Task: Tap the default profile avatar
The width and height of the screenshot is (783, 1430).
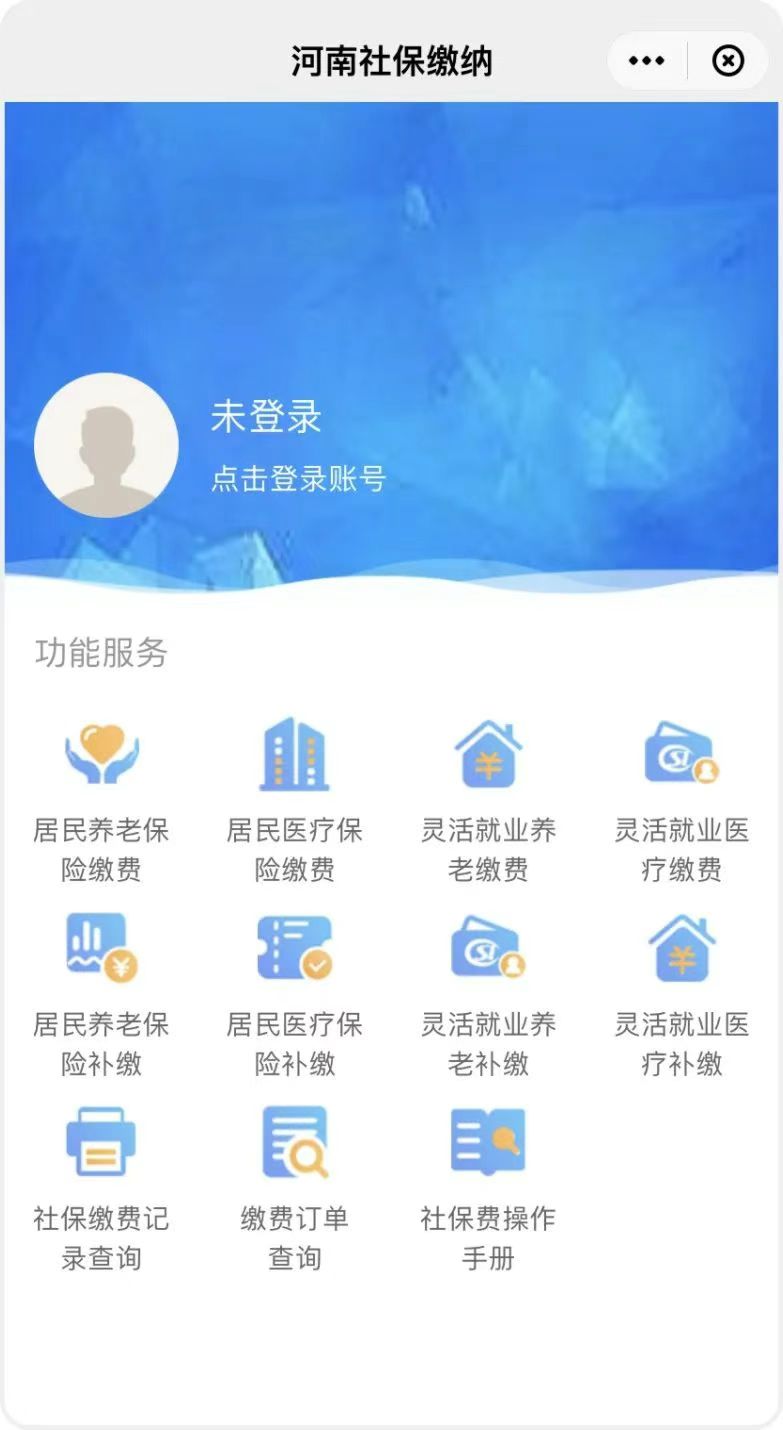Action: (x=106, y=445)
